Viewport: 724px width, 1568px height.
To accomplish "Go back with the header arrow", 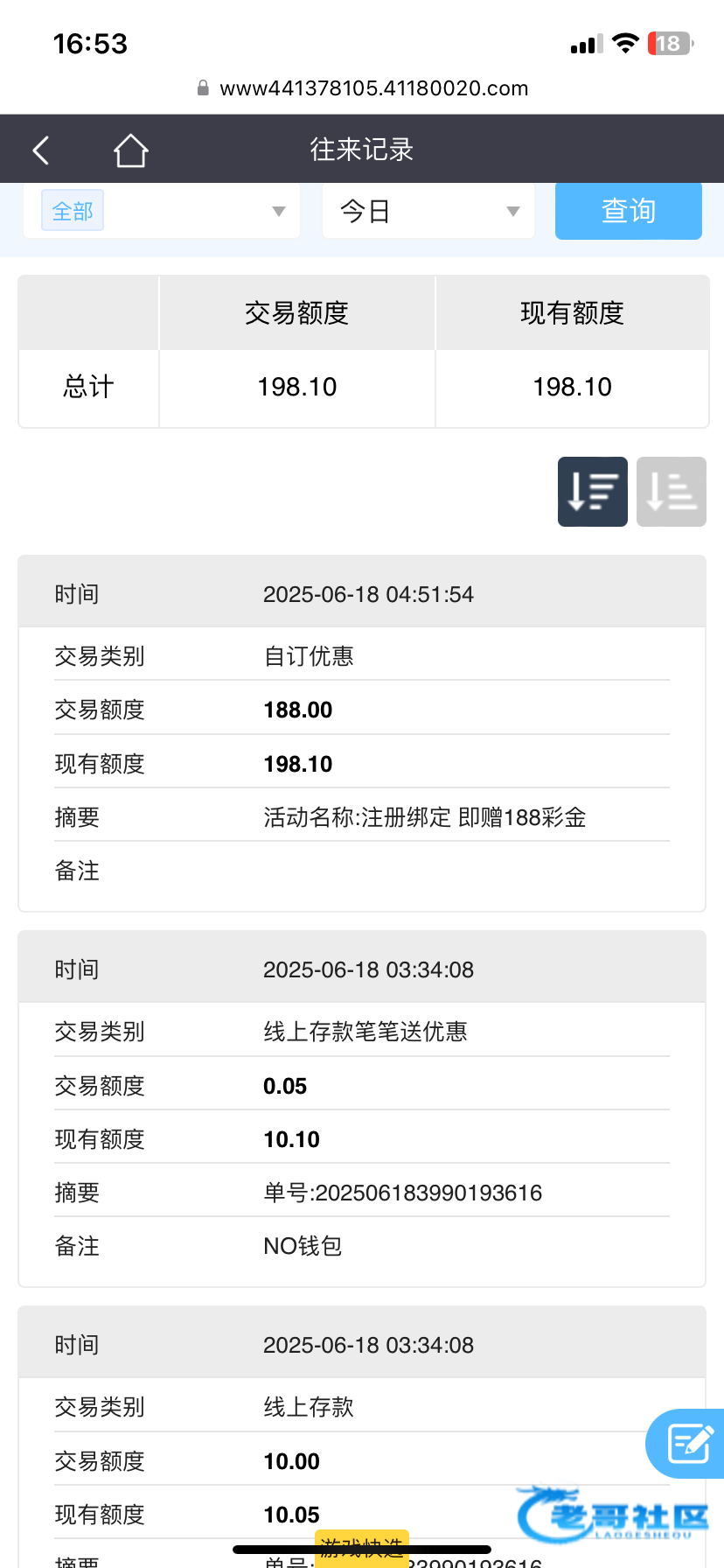I will point(40,150).
